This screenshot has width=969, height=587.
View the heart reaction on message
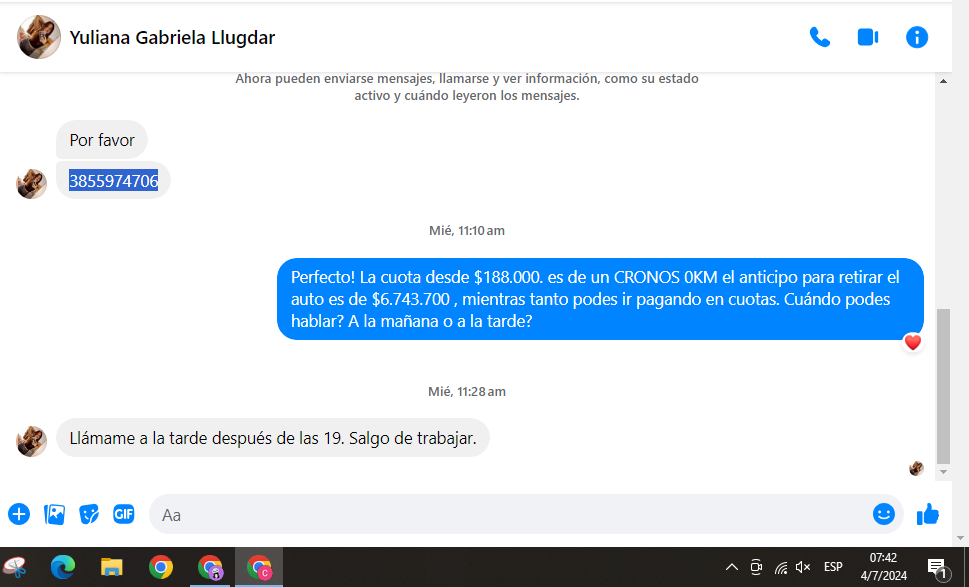tap(912, 342)
